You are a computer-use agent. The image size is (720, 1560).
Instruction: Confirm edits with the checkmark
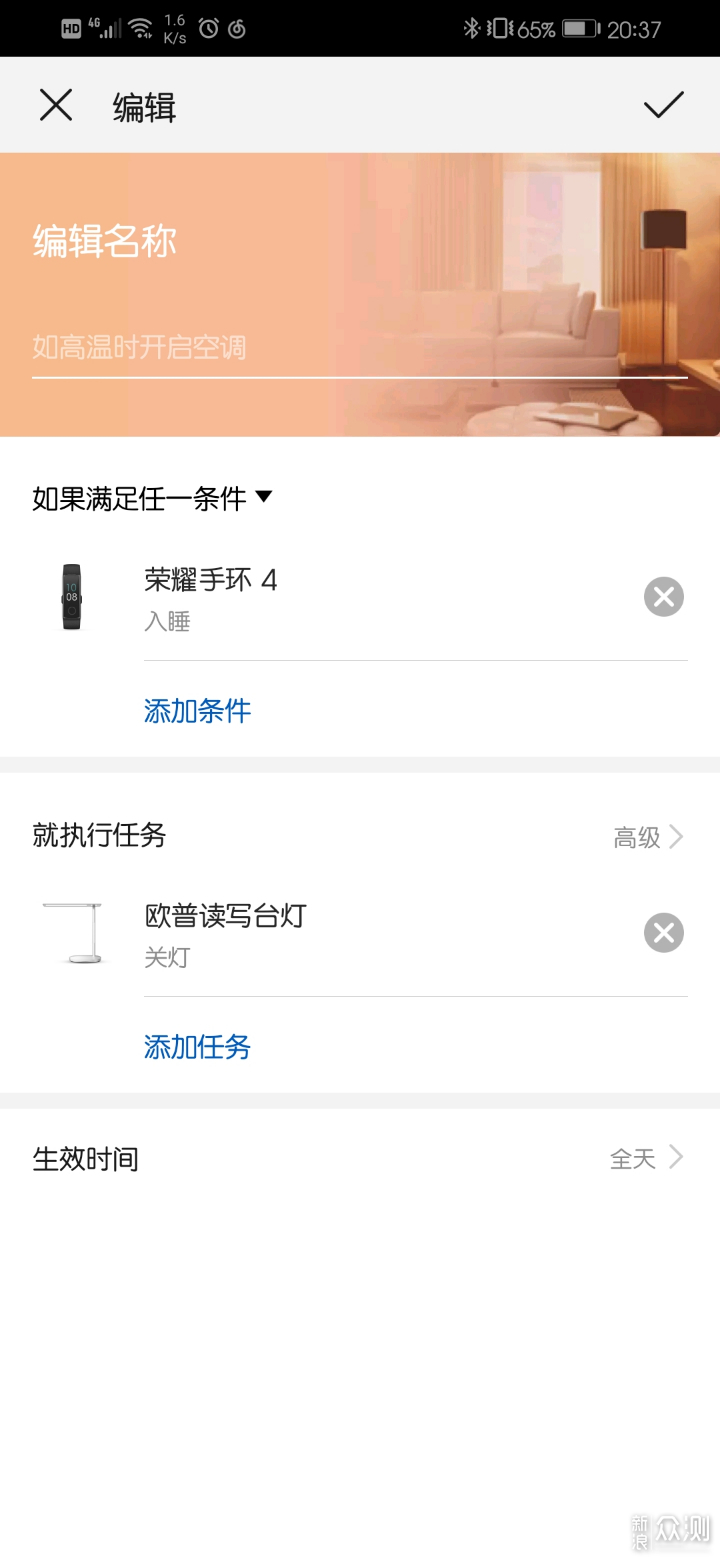pos(663,105)
